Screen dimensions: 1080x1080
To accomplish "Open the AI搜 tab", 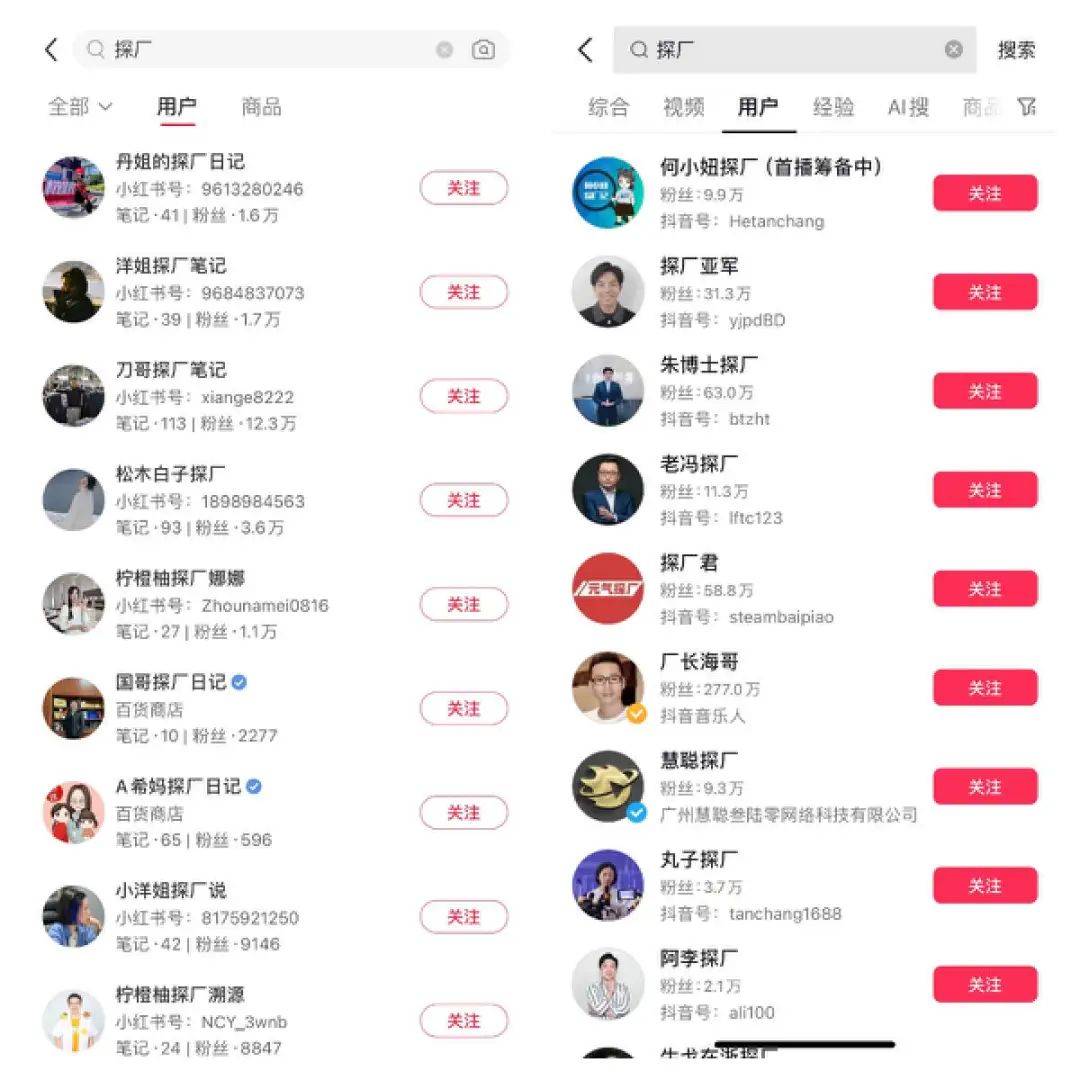I will click(908, 107).
